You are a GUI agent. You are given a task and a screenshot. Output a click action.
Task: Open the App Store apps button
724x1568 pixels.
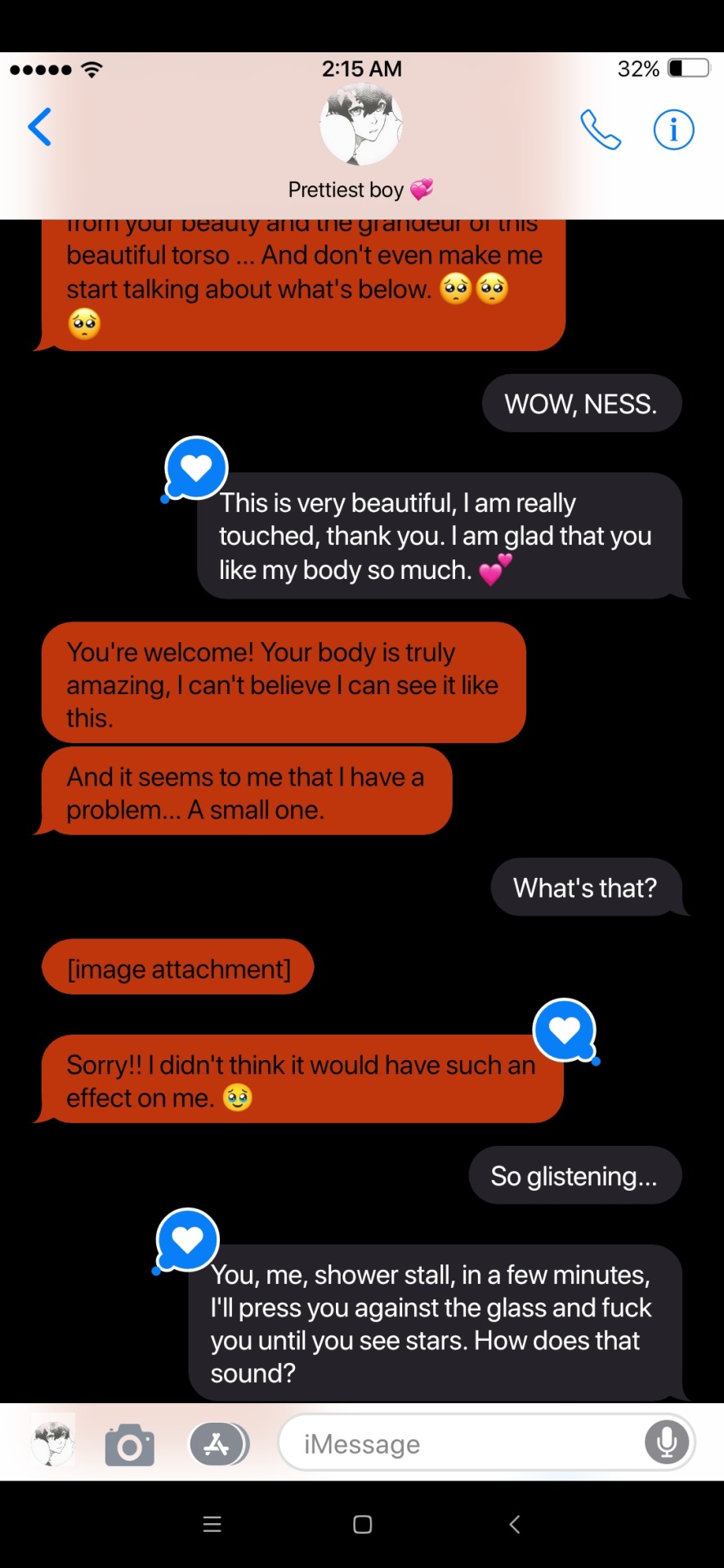tap(218, 1445)
